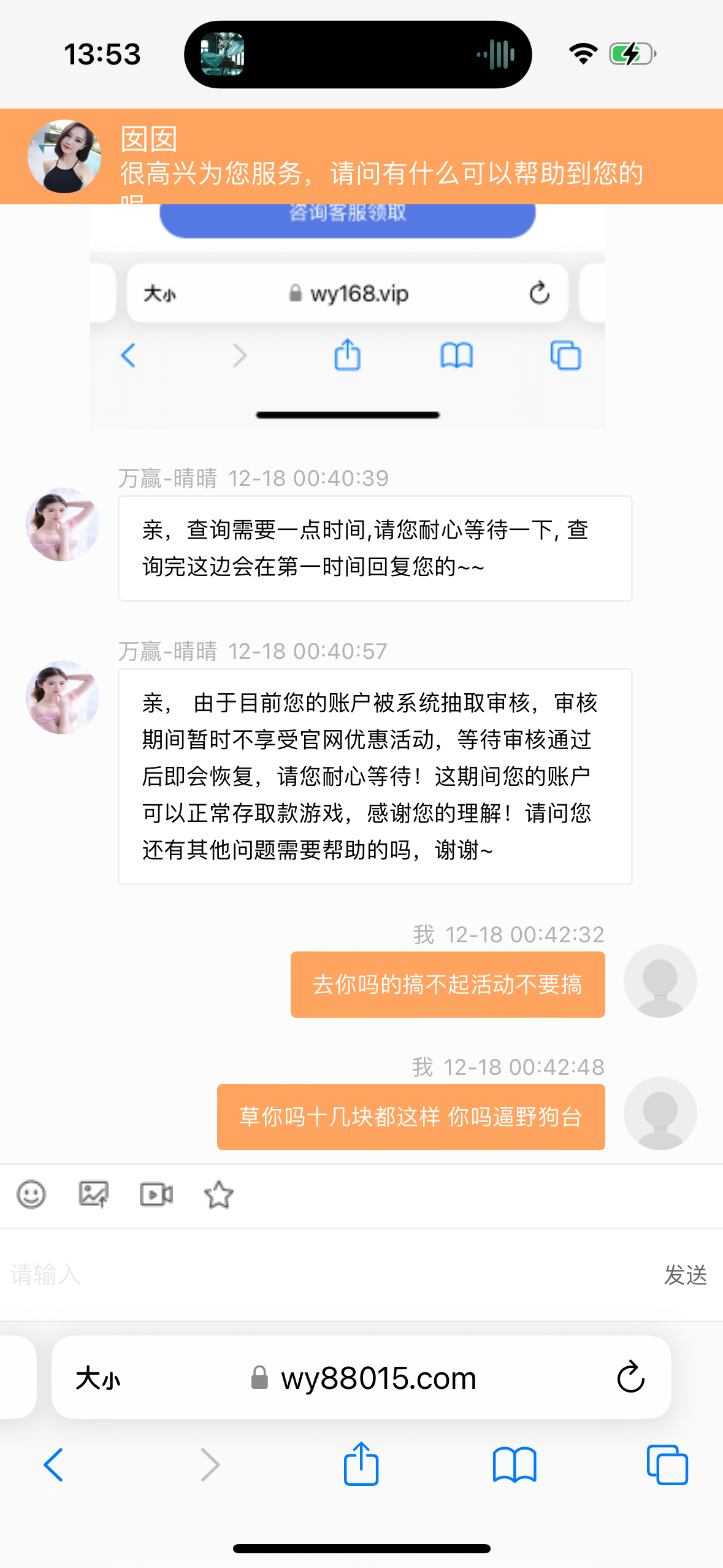Reload the current web page

[x=630, y=1378]
